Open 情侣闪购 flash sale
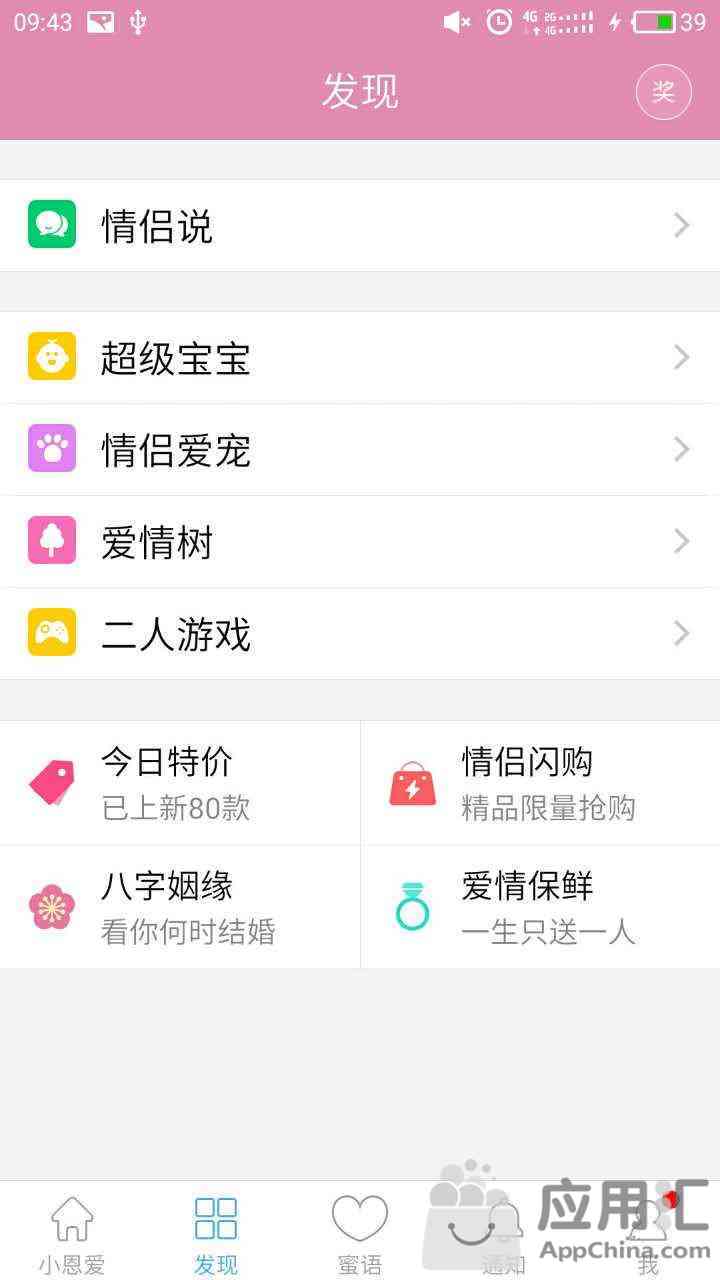 coord(540,783)
